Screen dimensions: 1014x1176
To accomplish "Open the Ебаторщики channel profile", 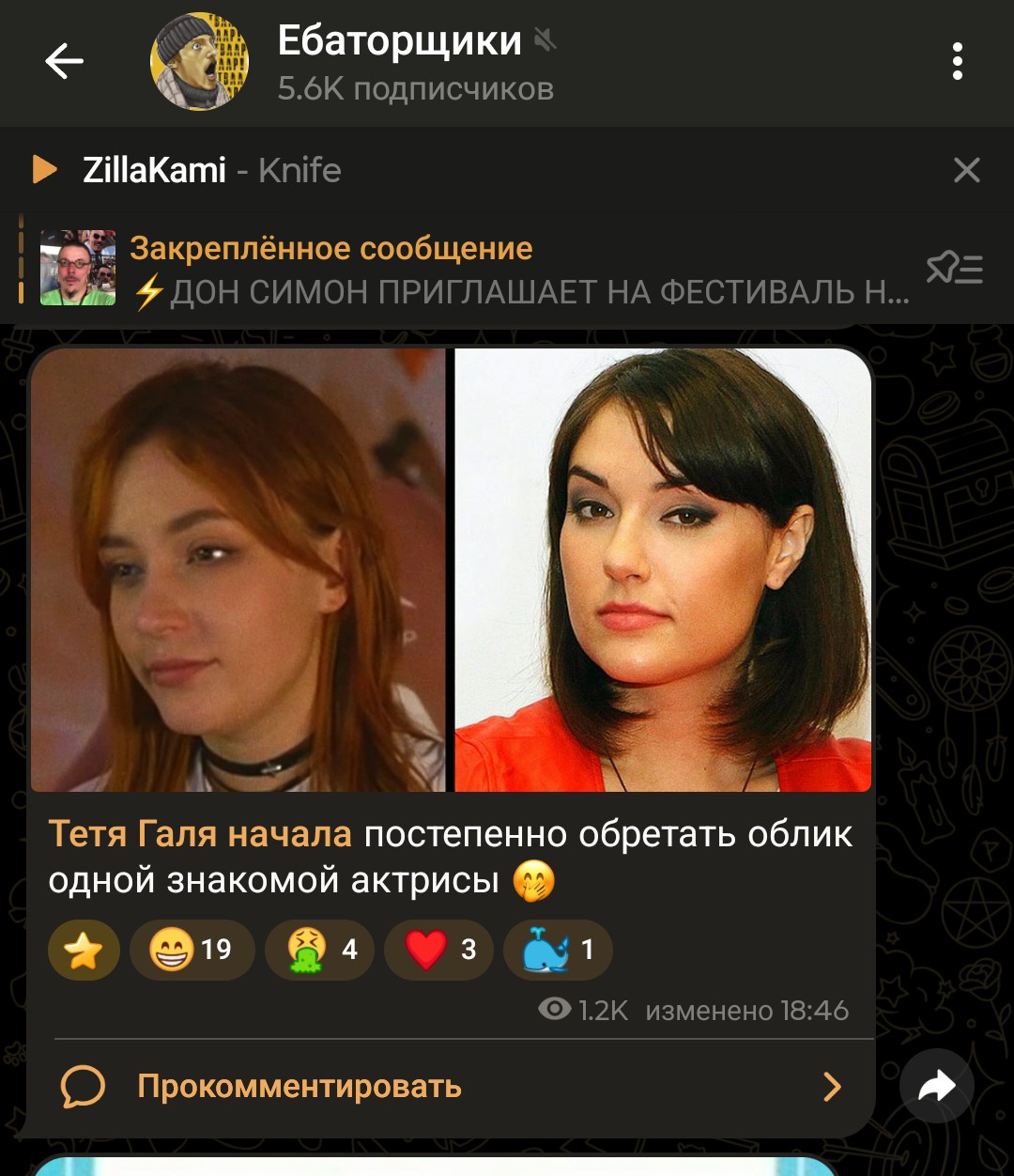I will tap(399, 62).
